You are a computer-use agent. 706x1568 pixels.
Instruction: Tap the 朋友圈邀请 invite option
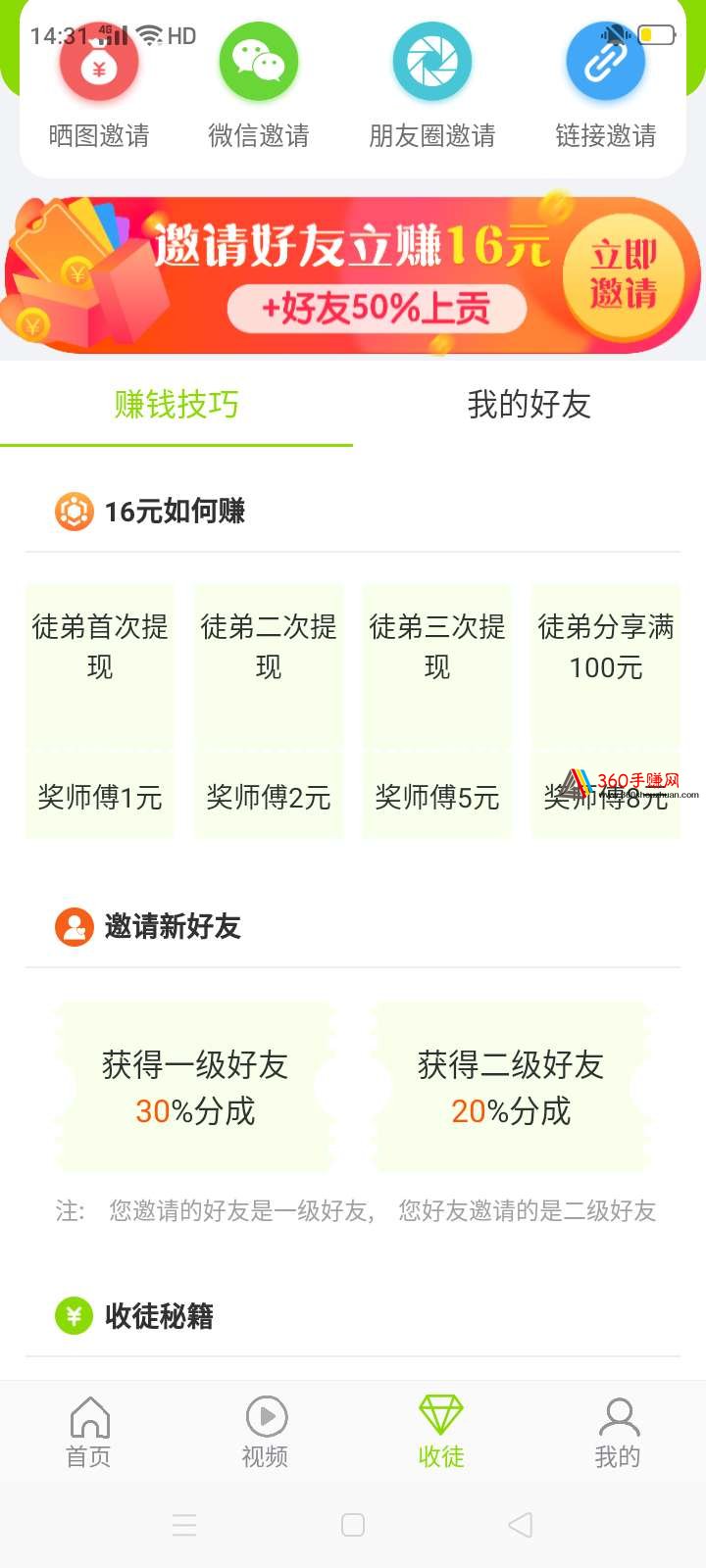point(432,88)
